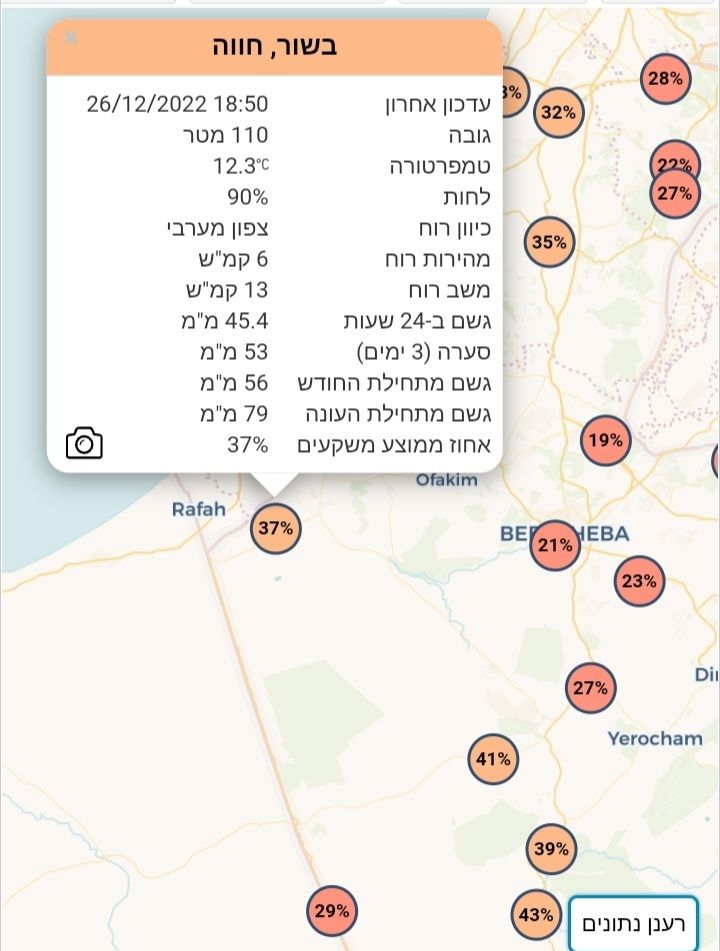Viewport: 720px width, 951px height.
Task: Select the 21% marker at Beersheba
Action: pos(555,545)
